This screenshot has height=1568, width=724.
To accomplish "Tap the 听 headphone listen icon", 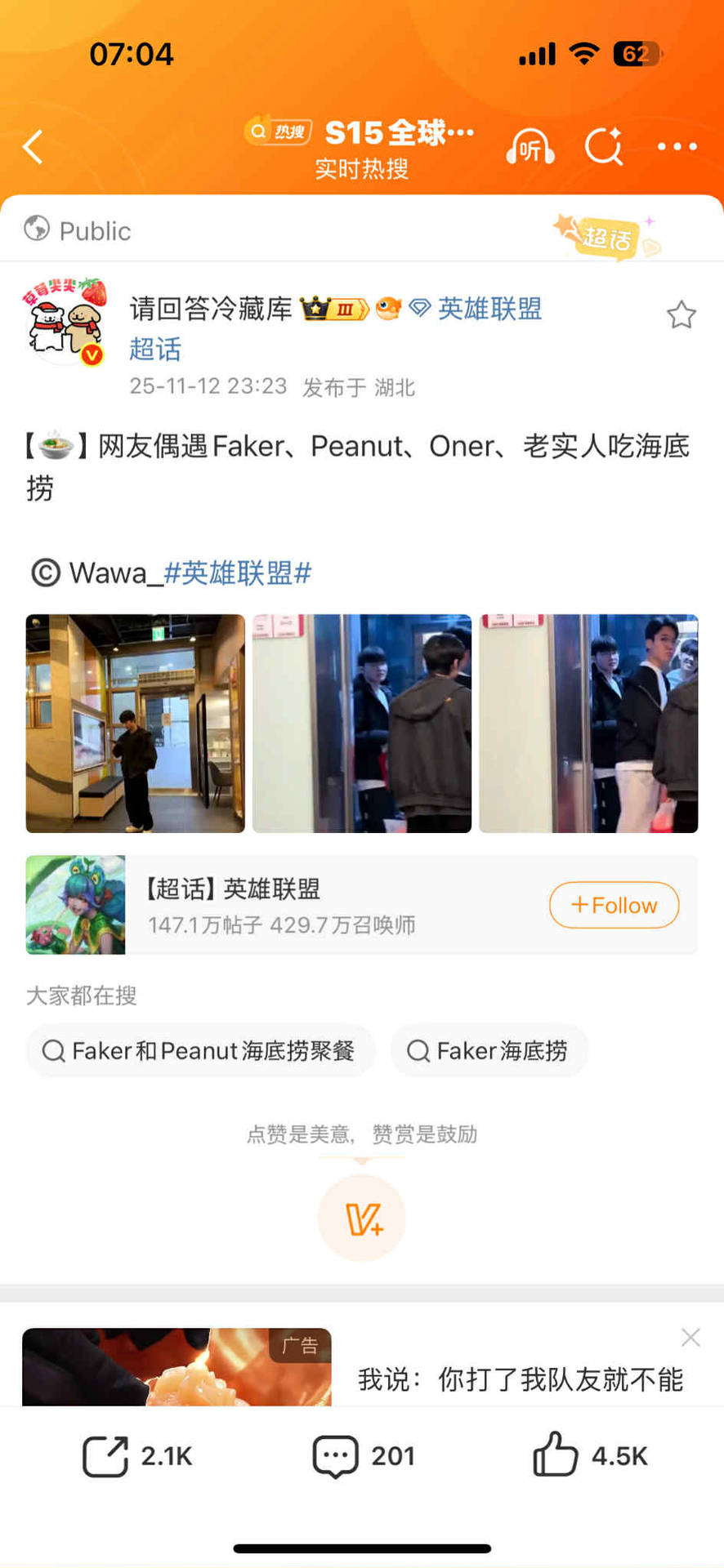I will pos(530,148).
